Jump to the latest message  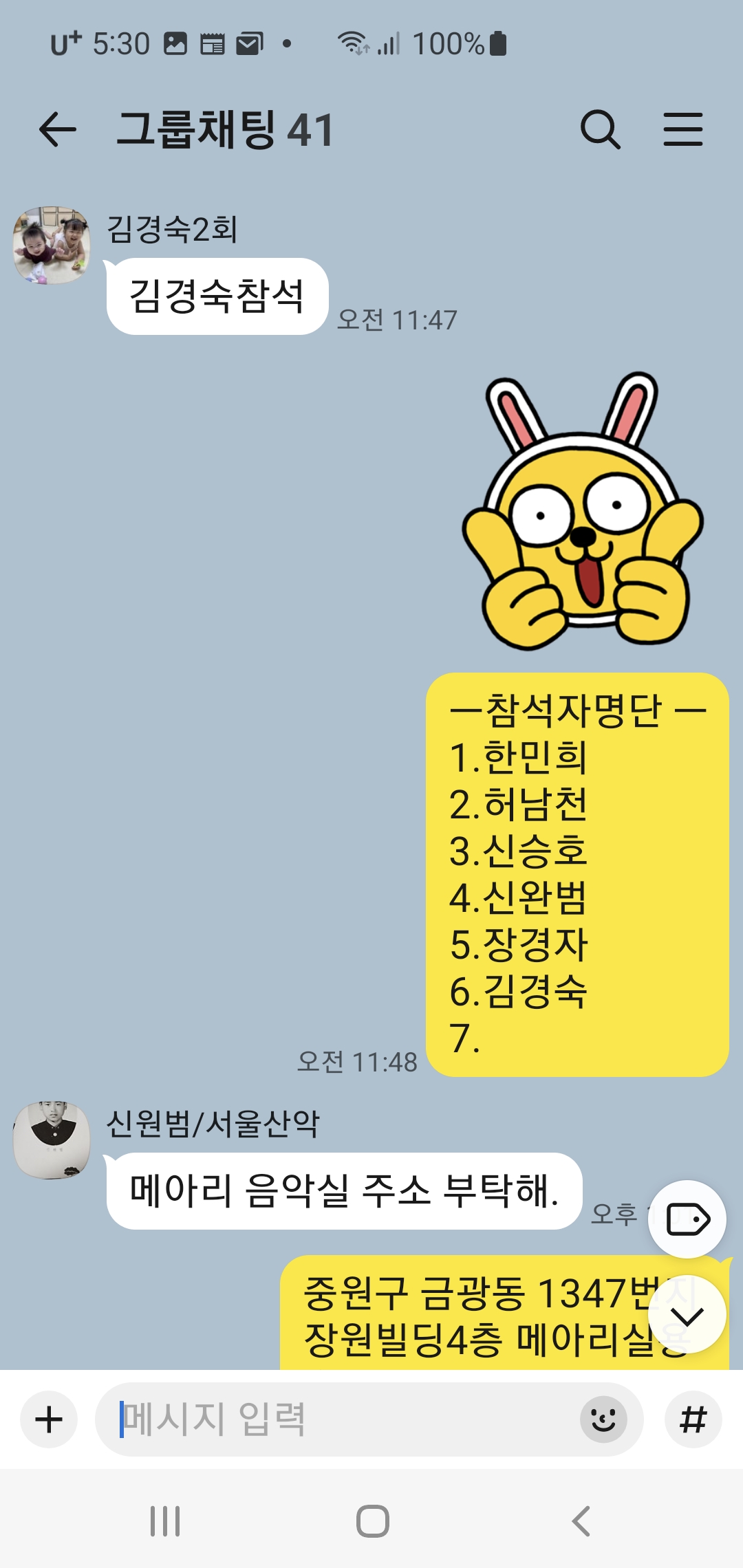pos(687,1316)
